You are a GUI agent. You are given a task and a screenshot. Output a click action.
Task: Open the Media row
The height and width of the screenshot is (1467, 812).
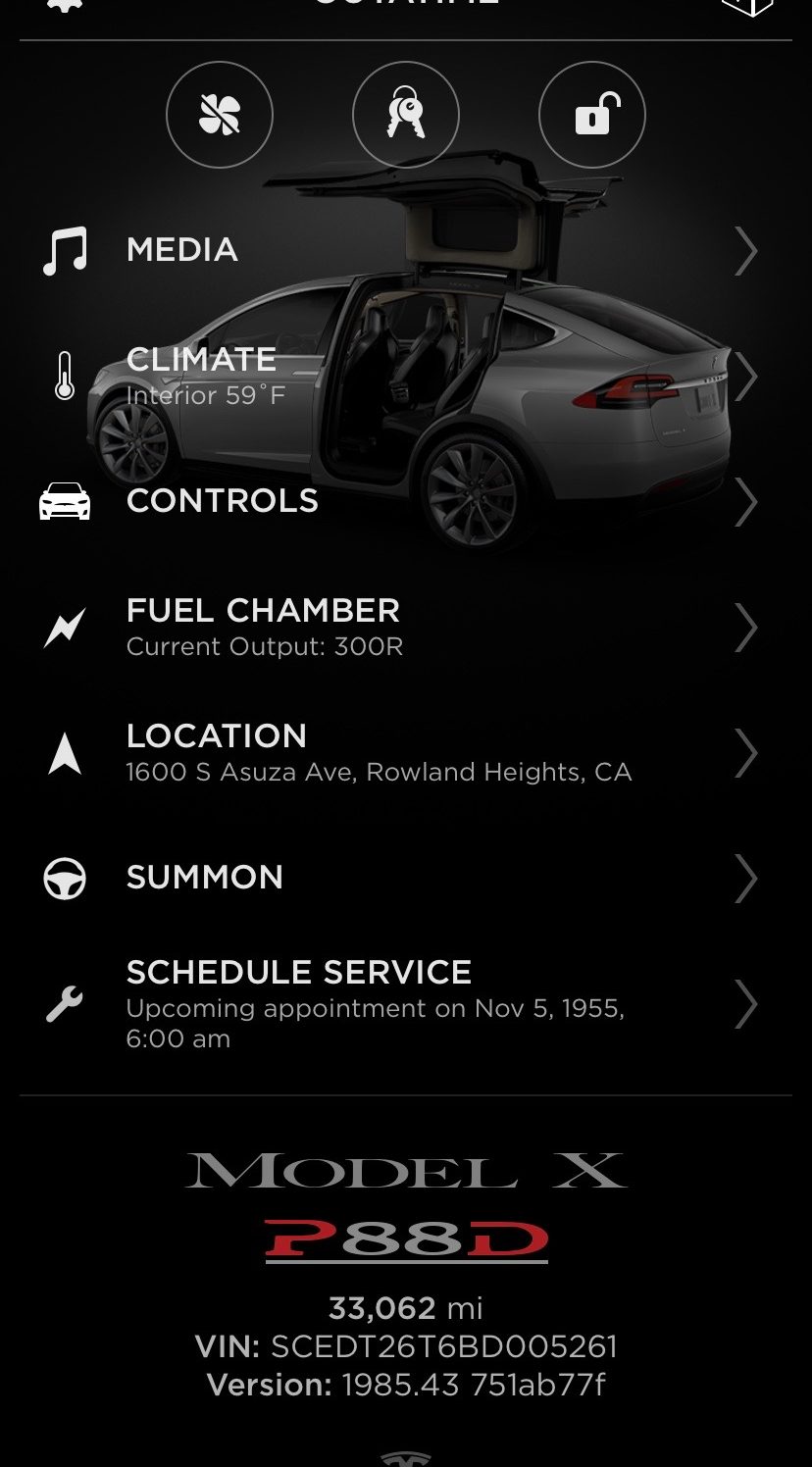[x=406, y=250]
